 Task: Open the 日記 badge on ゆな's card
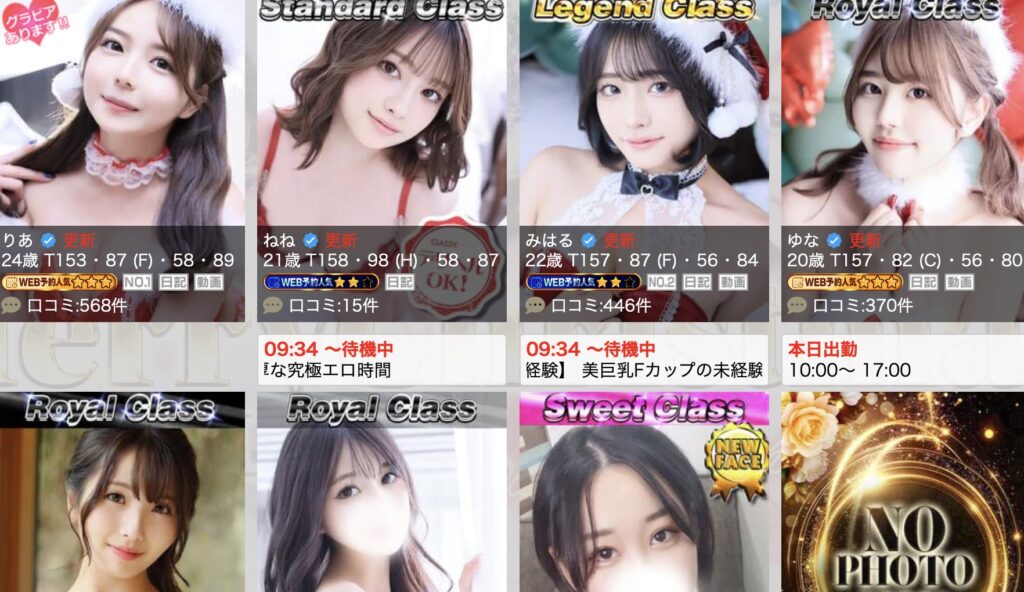pos(924,282)
